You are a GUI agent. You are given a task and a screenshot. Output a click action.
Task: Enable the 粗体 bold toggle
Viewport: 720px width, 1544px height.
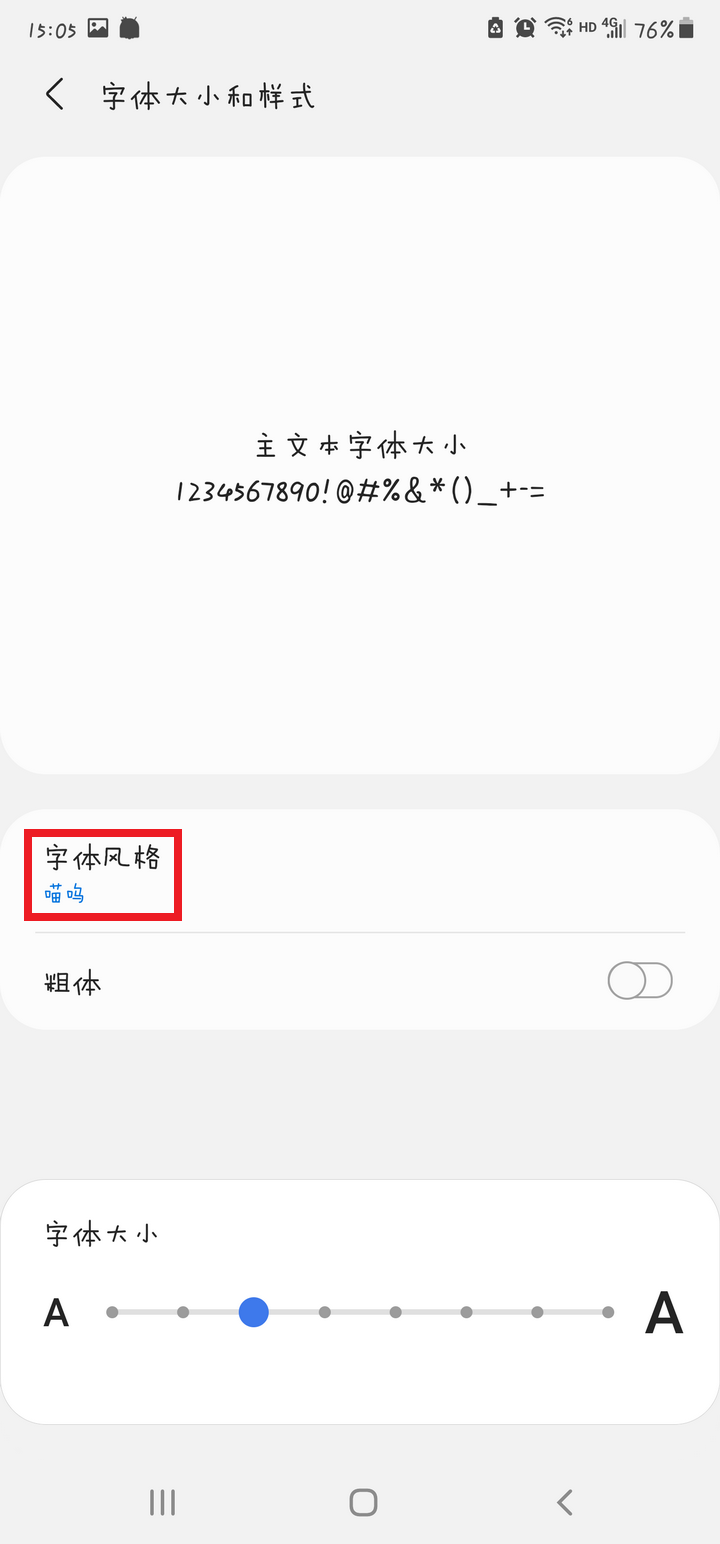click(640, 982)
